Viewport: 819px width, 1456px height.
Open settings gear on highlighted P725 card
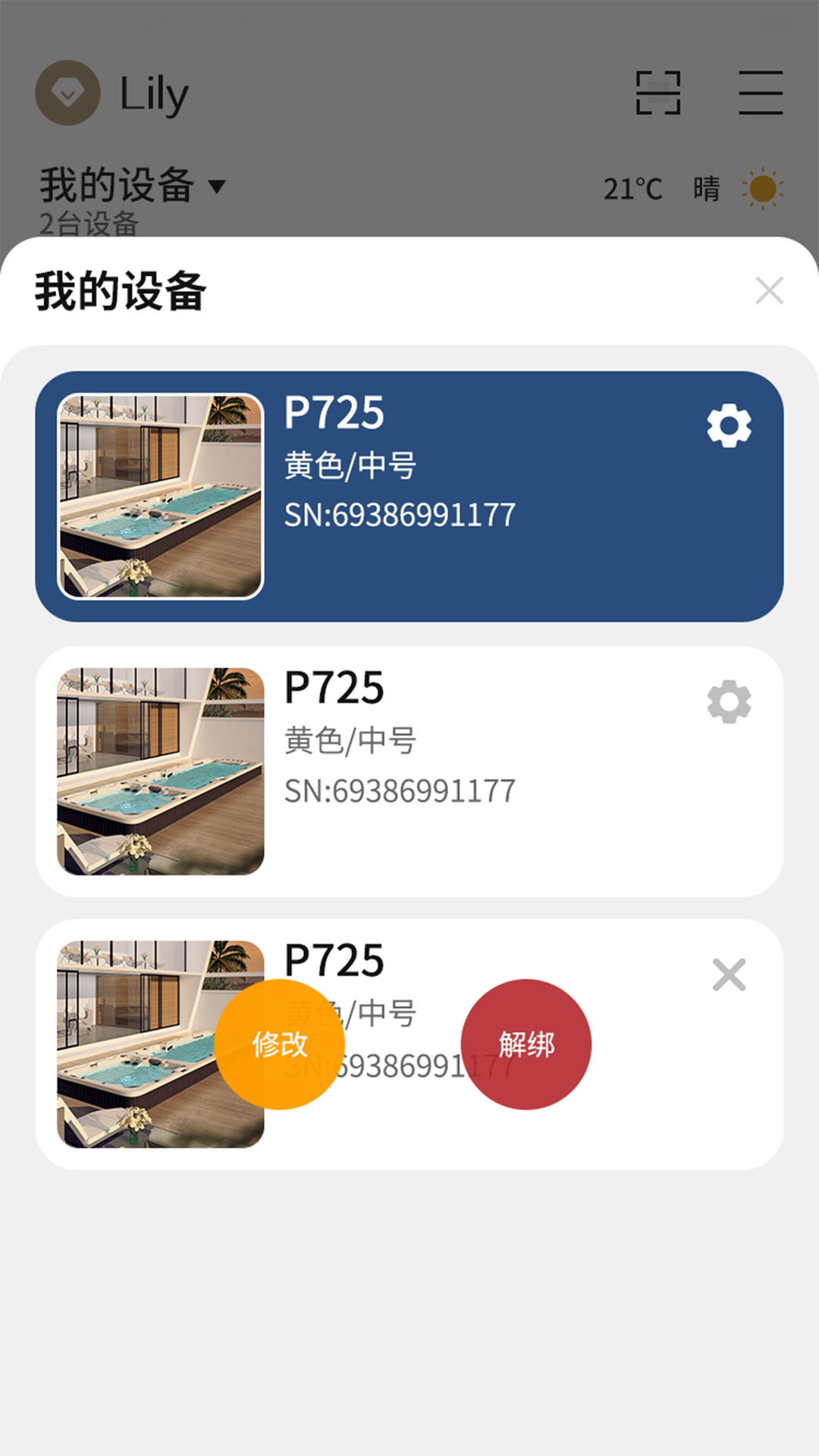tap(729, 427)
